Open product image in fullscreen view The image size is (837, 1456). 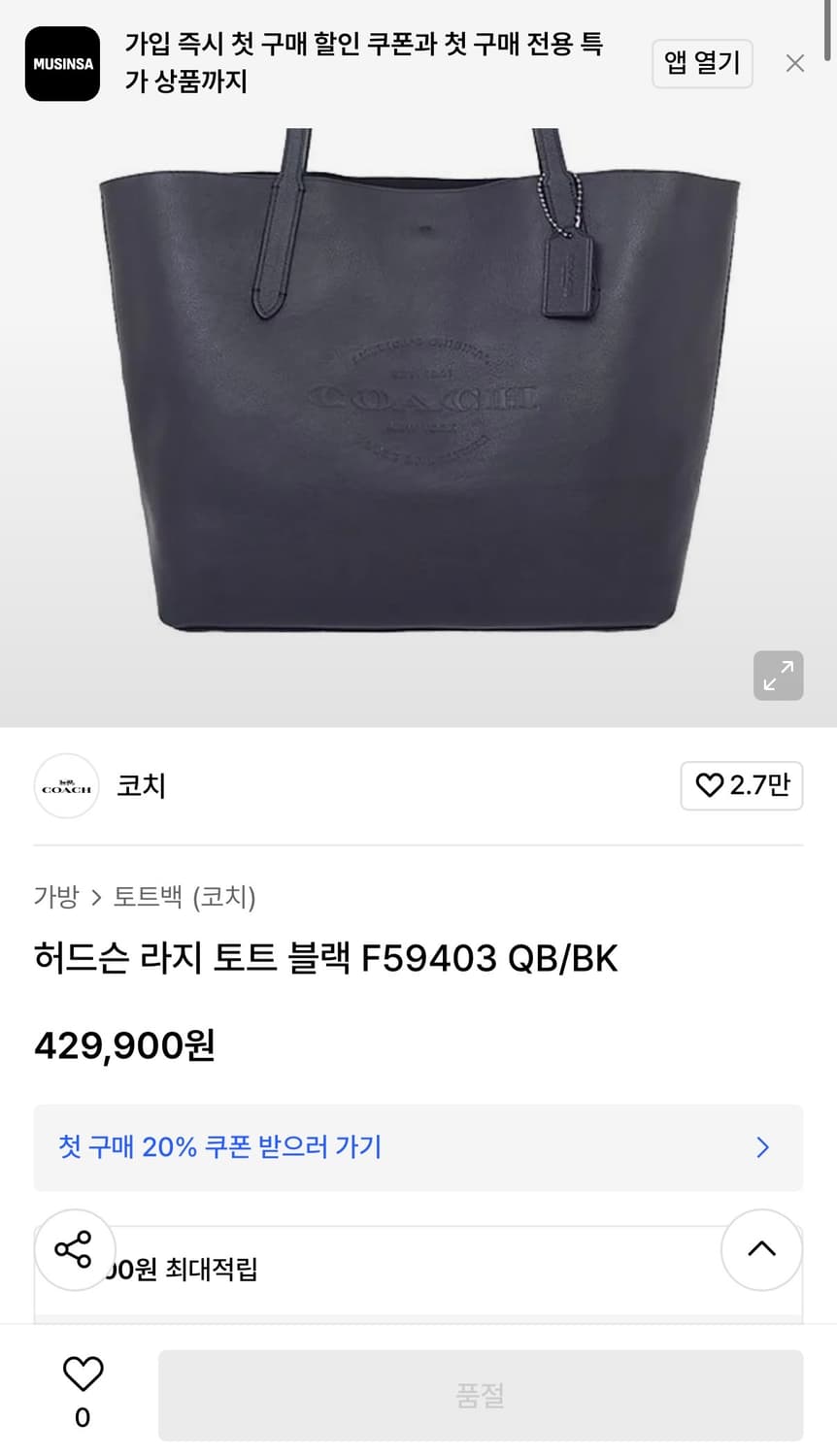coord(778,676)
